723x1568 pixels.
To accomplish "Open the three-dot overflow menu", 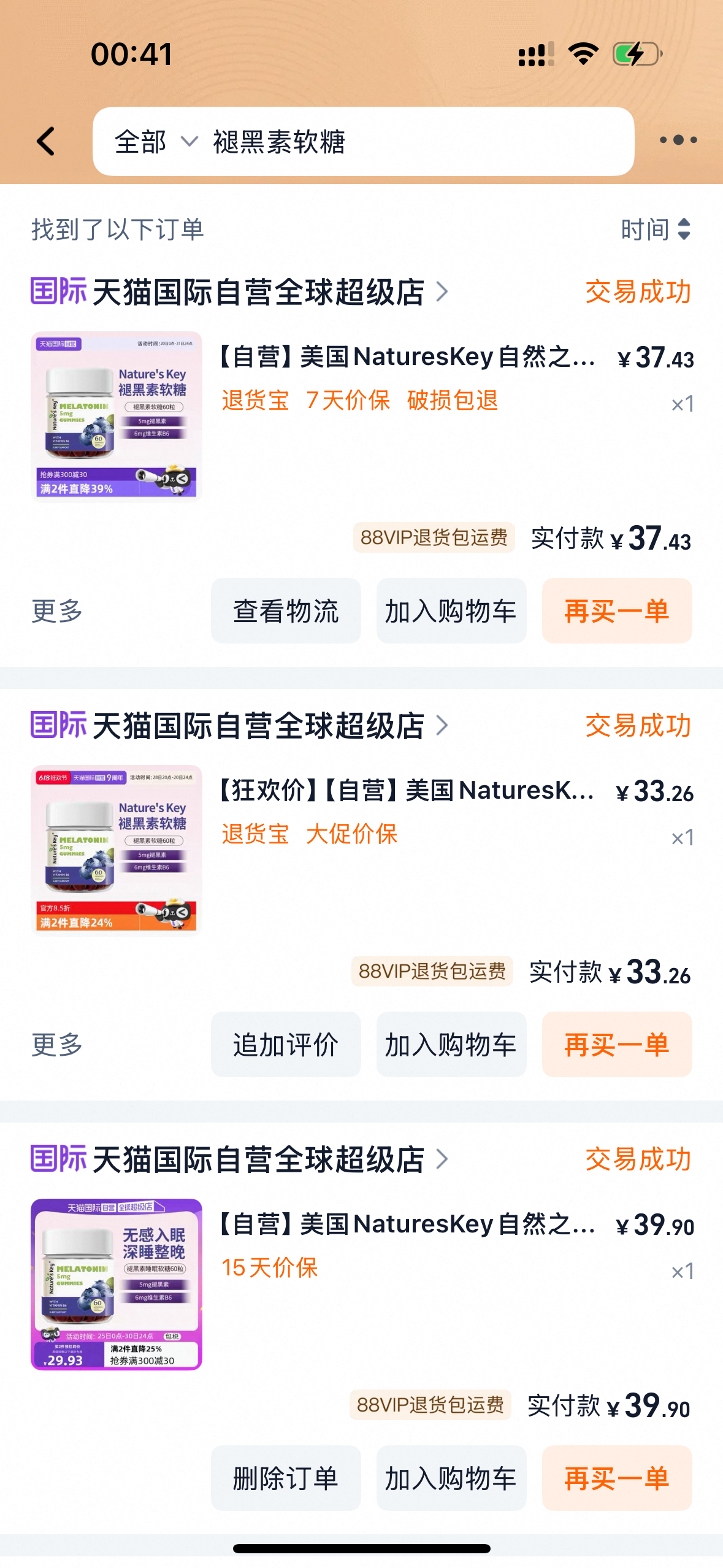I will coord(678,140).
